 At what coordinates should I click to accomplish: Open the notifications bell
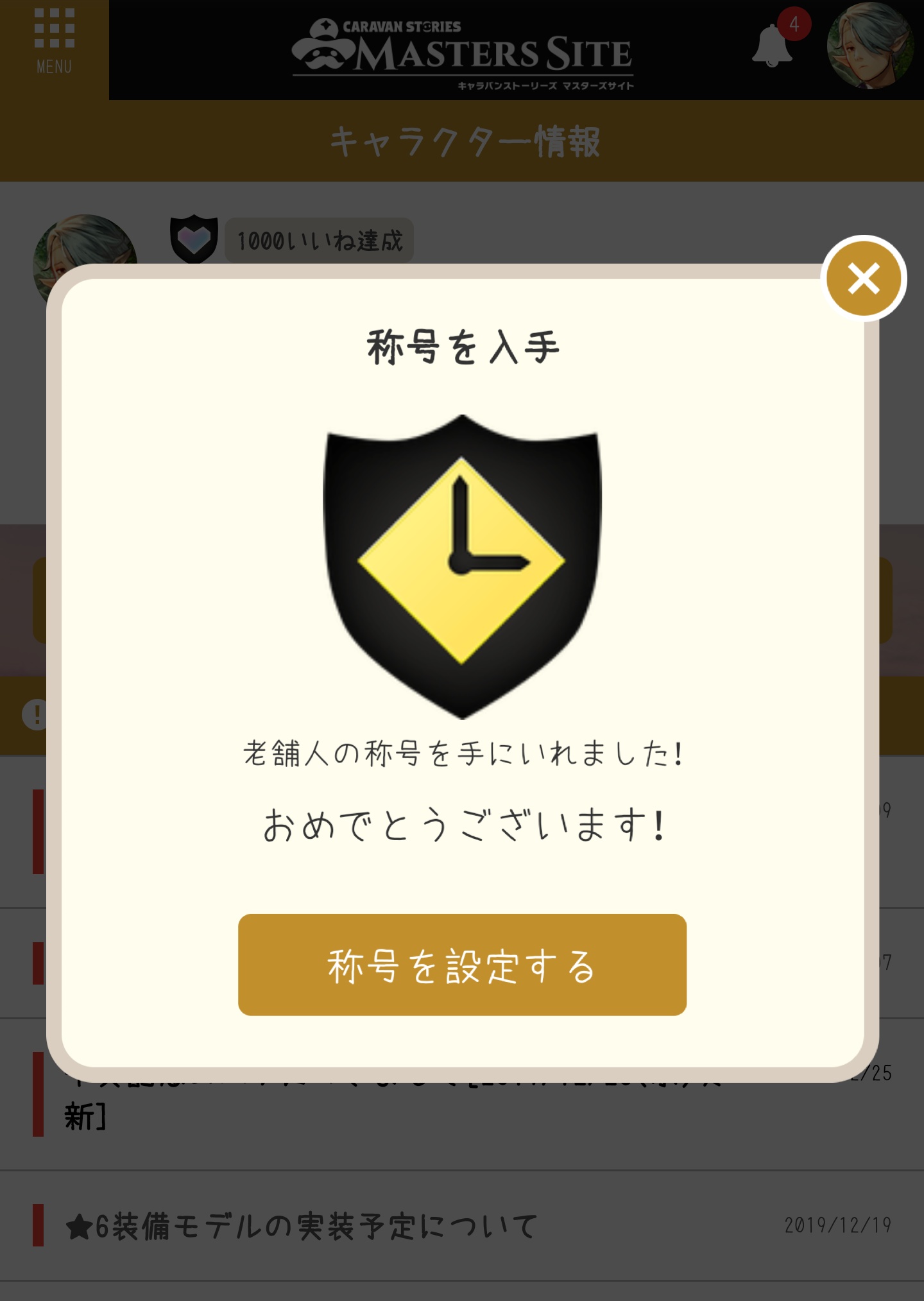point(773,45)
